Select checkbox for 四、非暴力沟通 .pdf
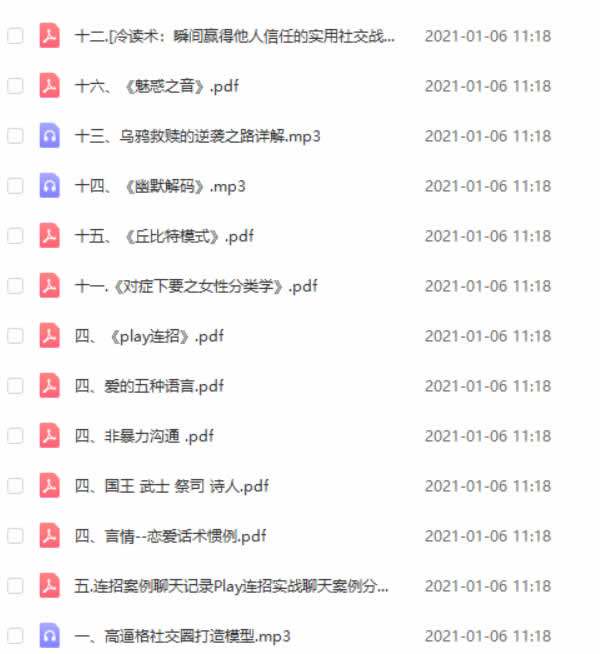Viewport: 600px width, 654px height. [x=15, y=436]
